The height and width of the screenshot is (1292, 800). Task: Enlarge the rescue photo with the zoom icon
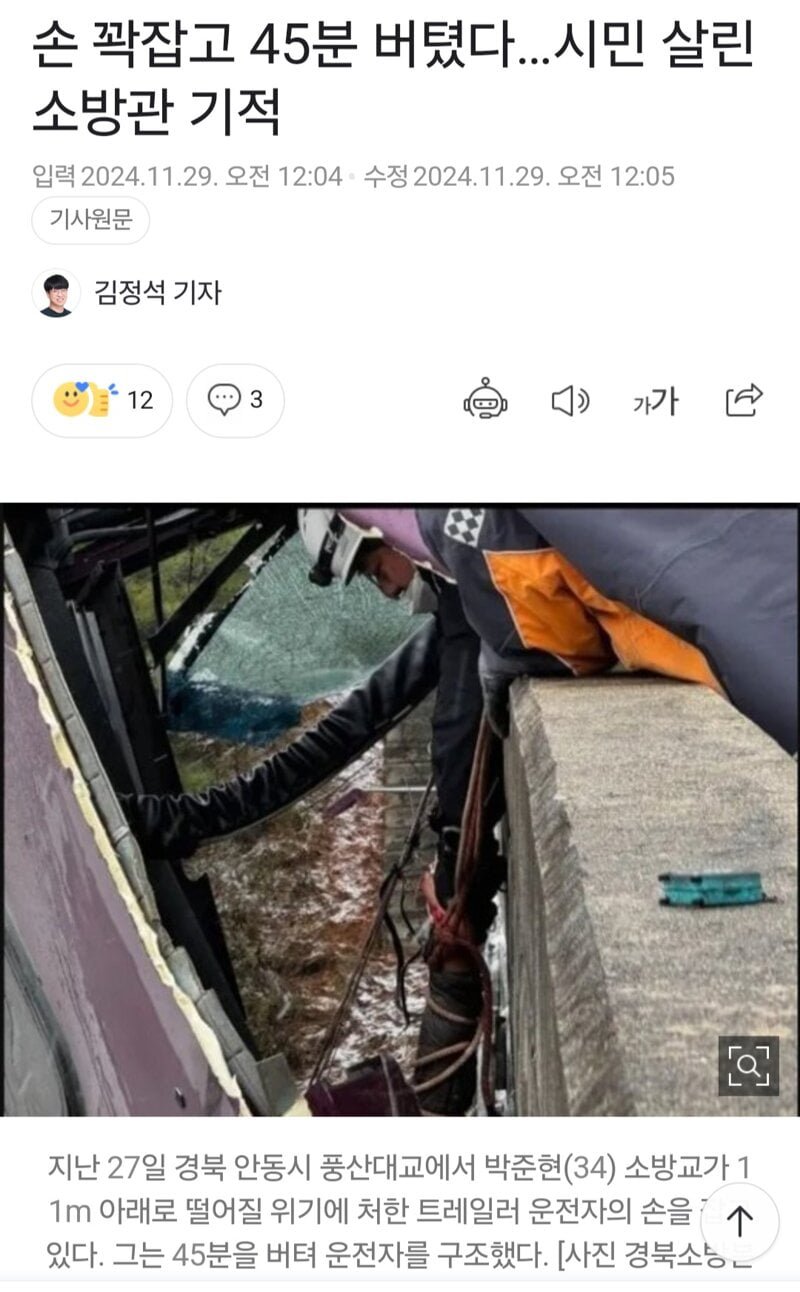click(x=748, y=1066)
